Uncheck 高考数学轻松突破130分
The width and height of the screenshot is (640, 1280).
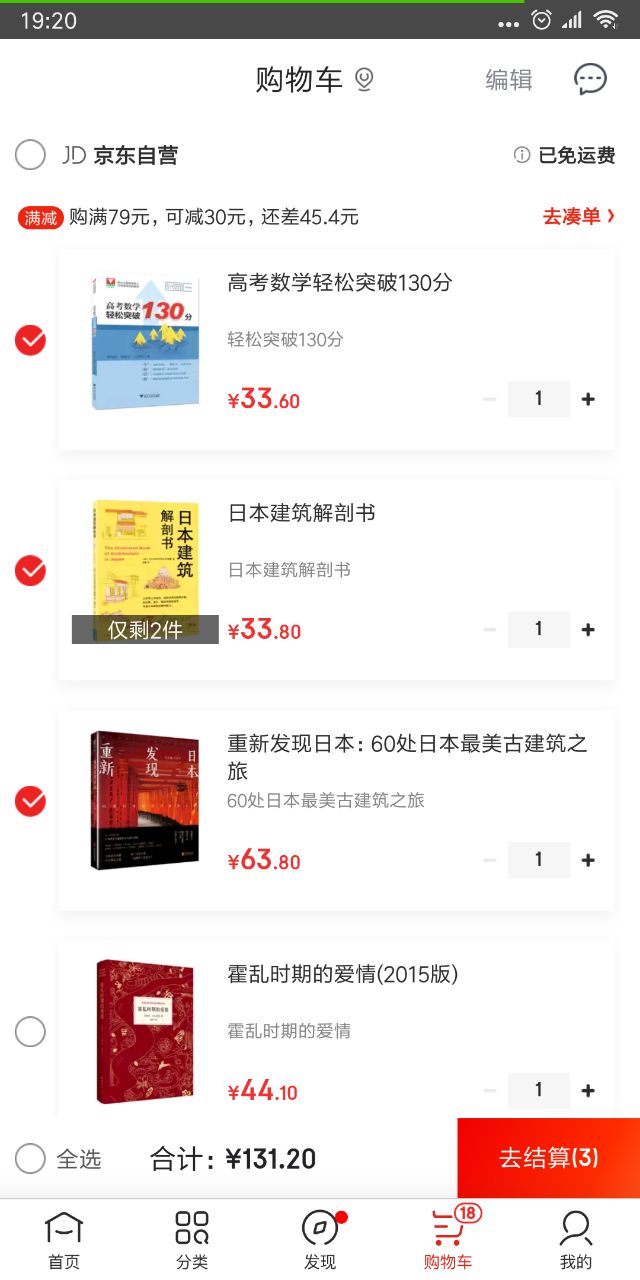30,341
